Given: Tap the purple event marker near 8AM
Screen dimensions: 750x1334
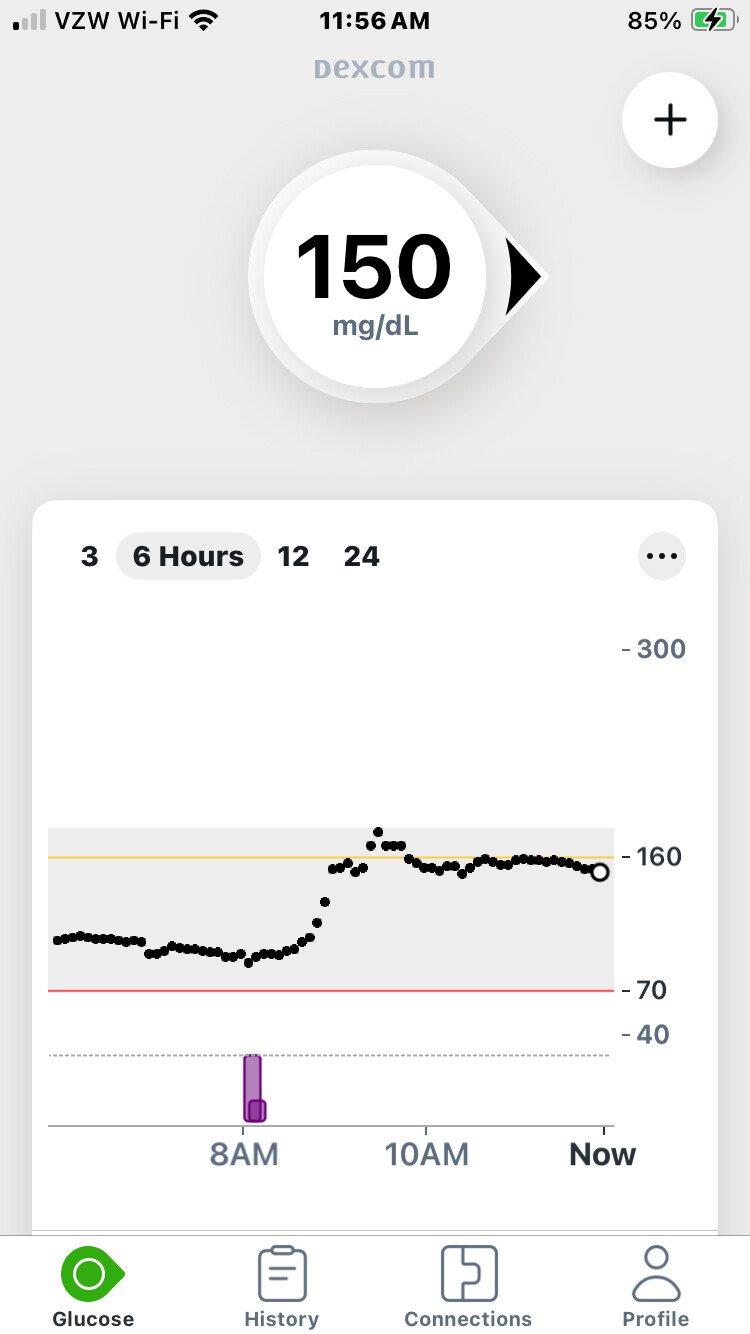Looking at the screenshot, I should point(254,1088).
